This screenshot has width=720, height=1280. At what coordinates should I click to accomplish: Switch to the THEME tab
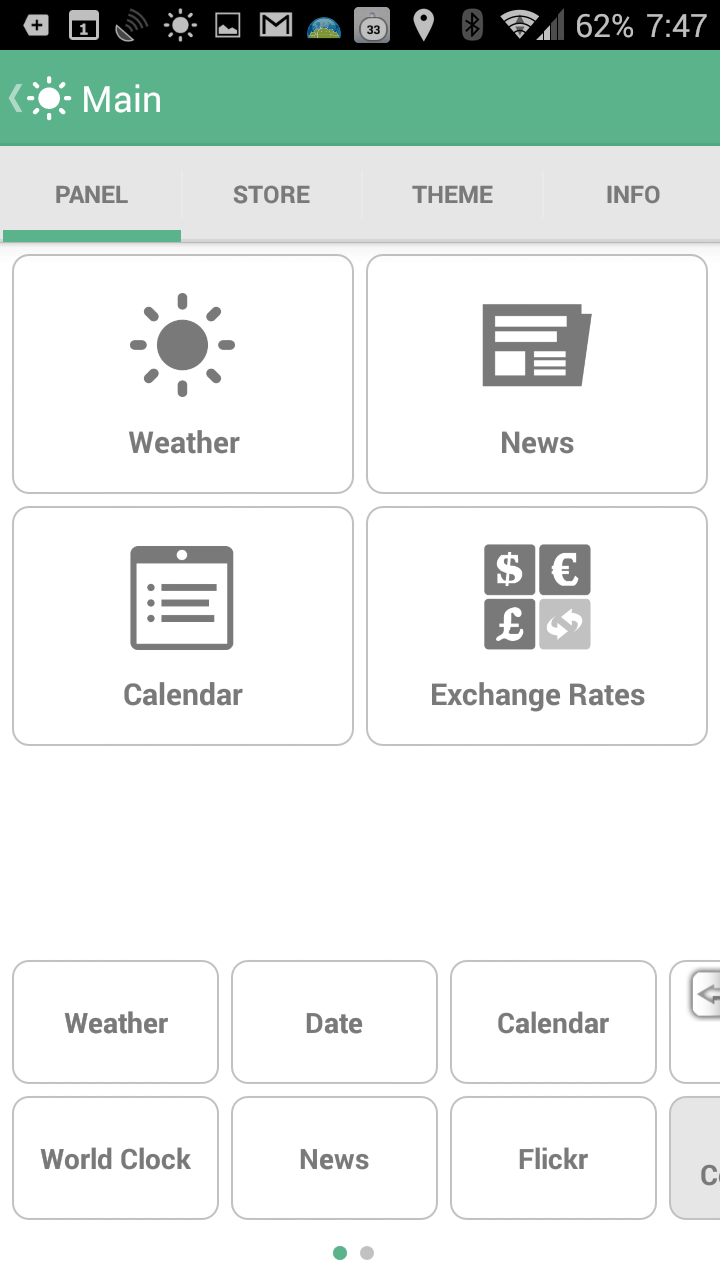(452, 194)
